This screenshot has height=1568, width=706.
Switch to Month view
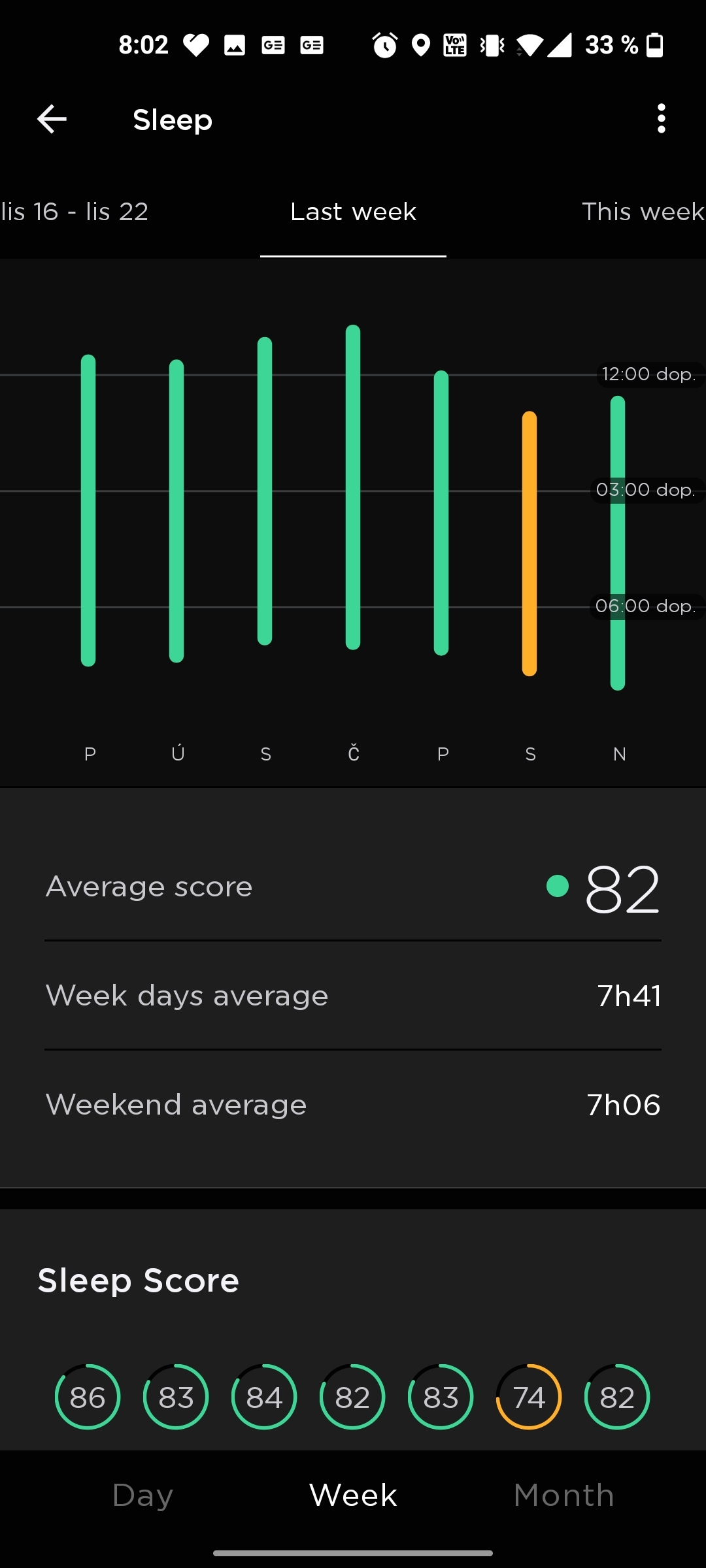[x=563, y=1495]
